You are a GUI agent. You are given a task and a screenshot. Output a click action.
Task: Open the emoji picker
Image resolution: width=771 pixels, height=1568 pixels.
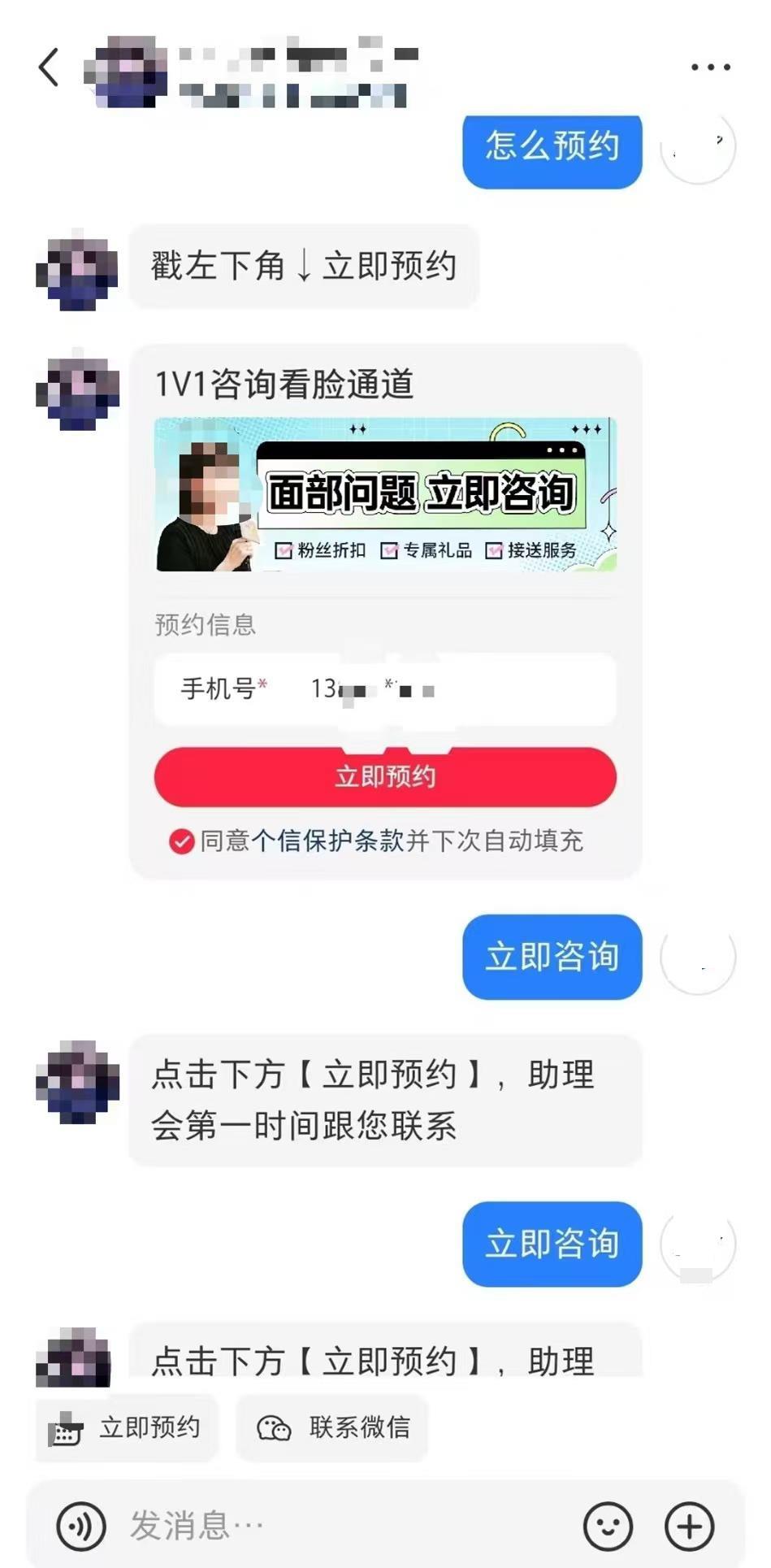coord(608,1526)
